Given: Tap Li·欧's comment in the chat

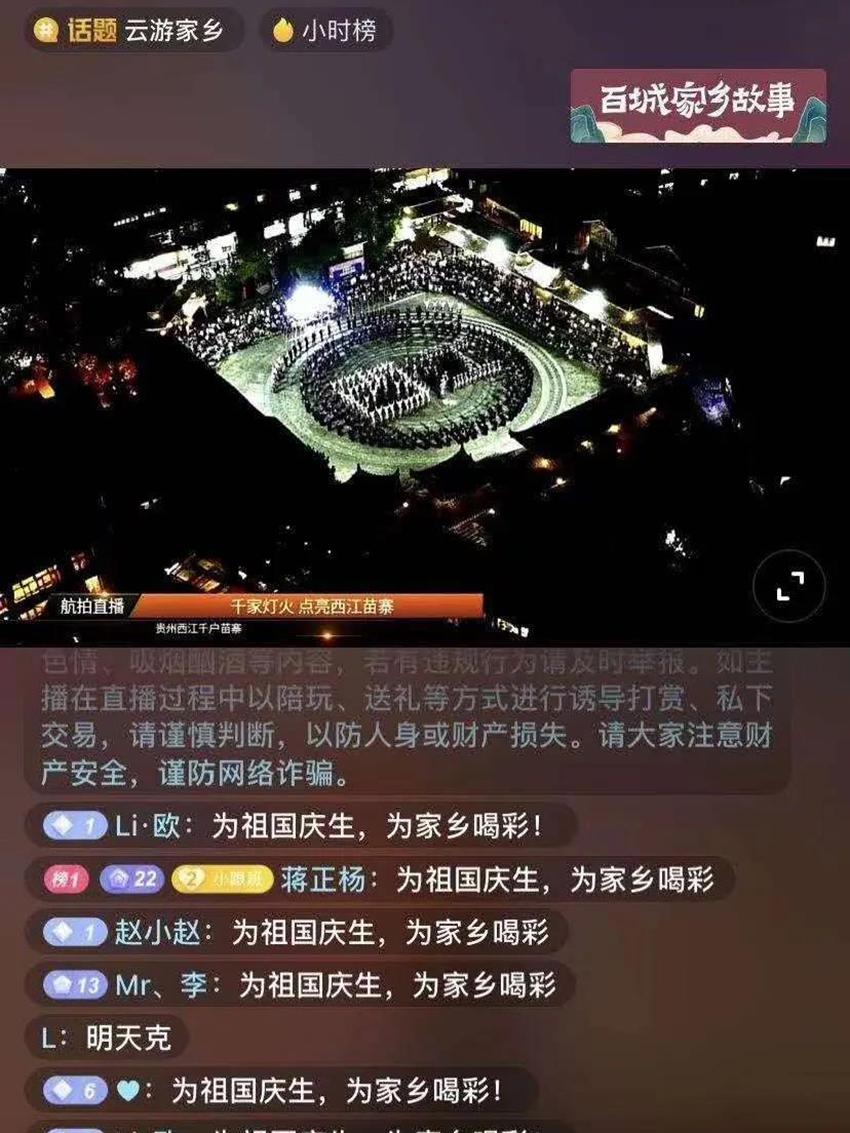Looking at the screenshot, I should point(300,826).
